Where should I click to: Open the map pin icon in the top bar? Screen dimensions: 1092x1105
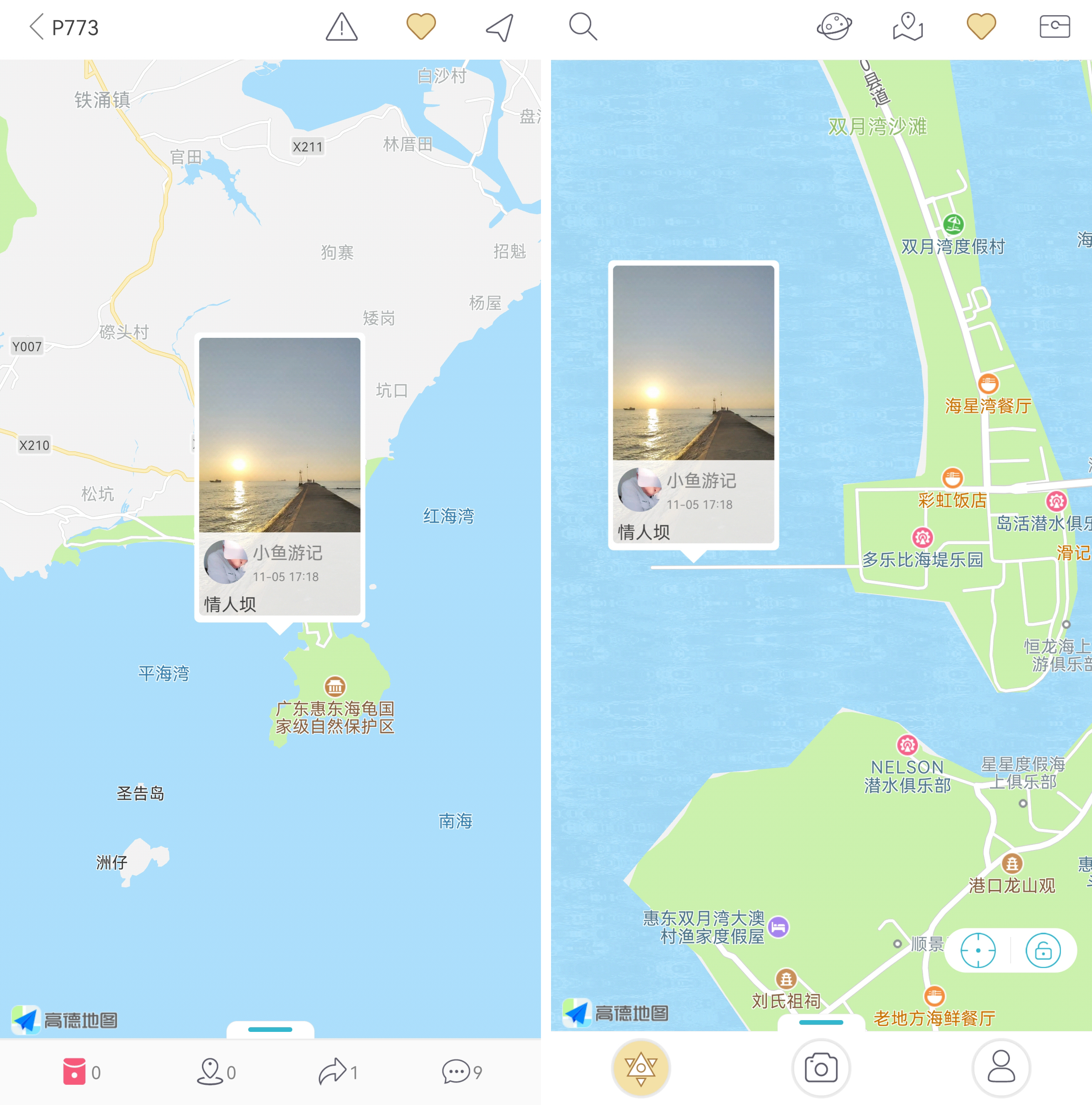pos(908,26)
